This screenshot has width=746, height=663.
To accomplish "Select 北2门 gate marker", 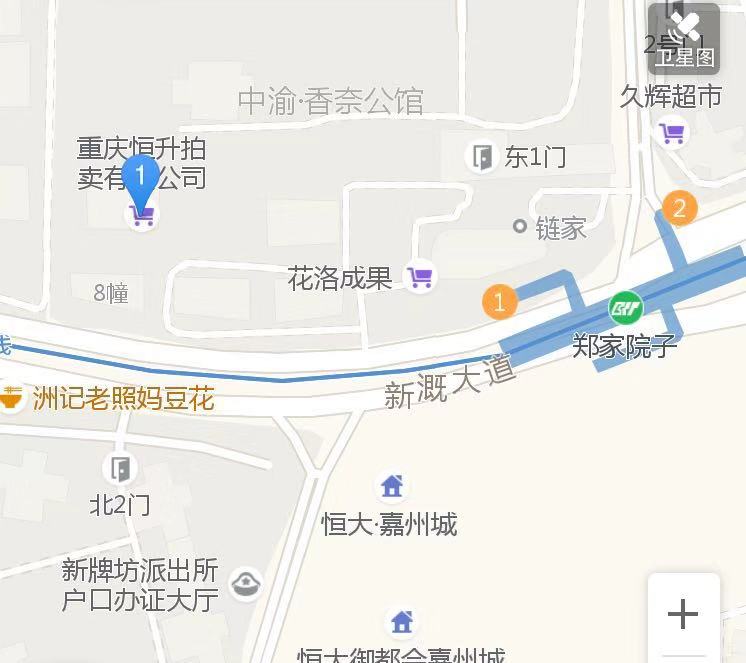I will (119, 468).
